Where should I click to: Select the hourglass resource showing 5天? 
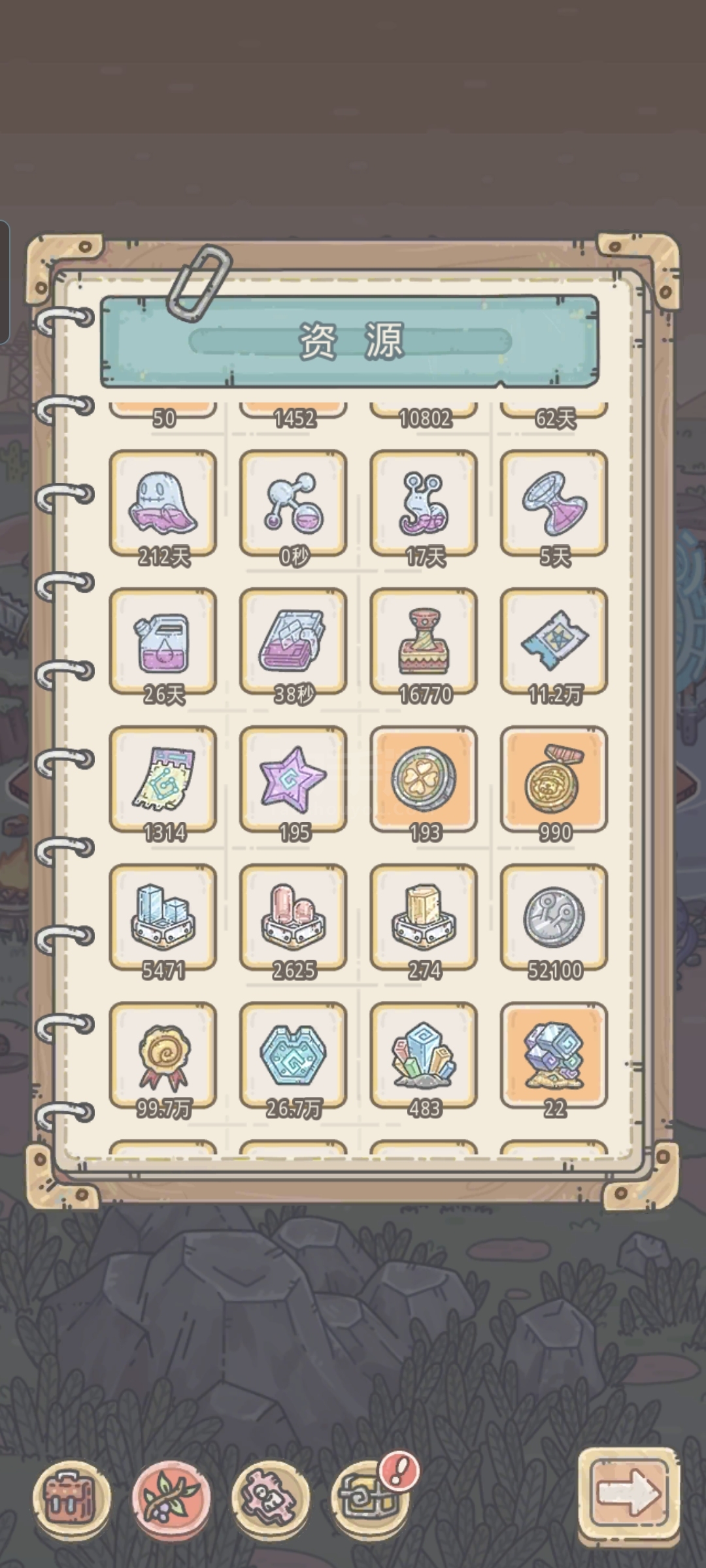(554, 503)
